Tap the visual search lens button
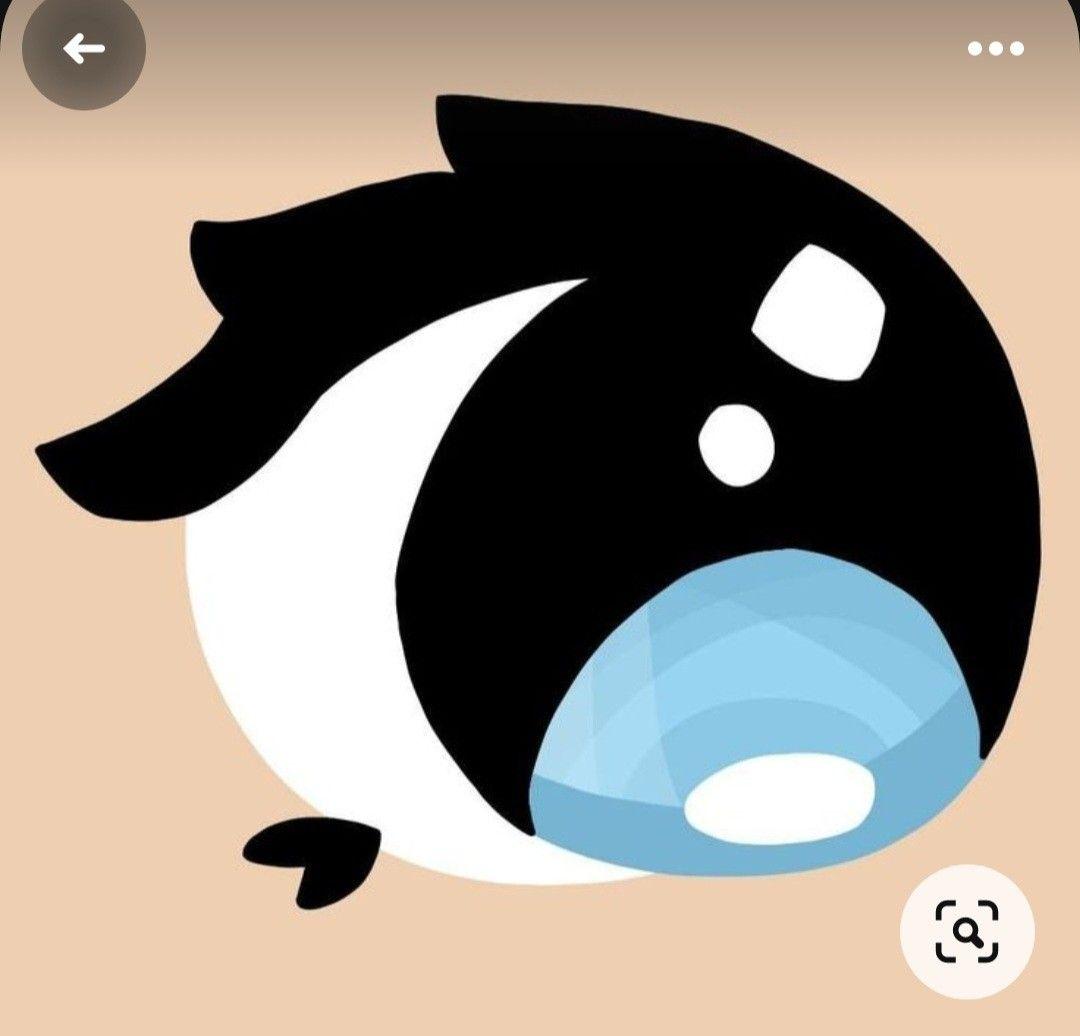1080x1036 pixels. [966, 932]
